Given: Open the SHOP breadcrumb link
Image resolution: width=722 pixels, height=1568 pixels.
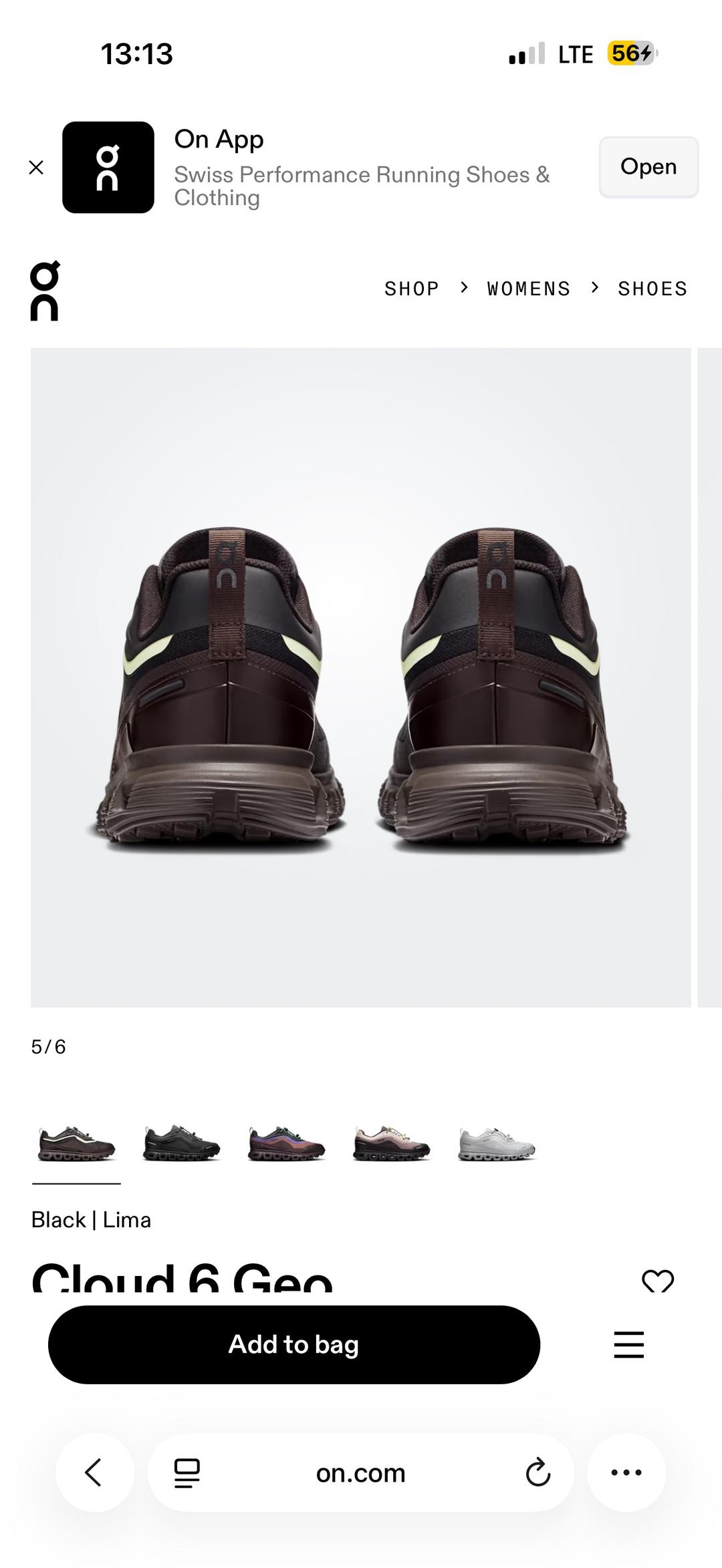Looking at the screenshot, I should click(x=412, y=289).
